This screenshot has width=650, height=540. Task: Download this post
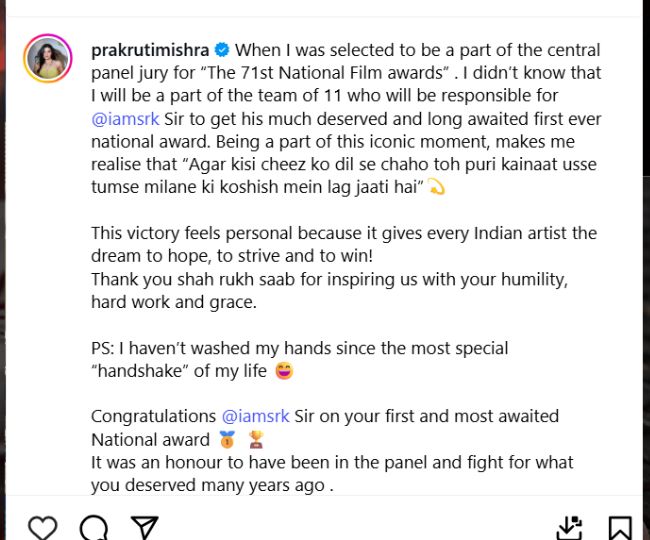568,527
